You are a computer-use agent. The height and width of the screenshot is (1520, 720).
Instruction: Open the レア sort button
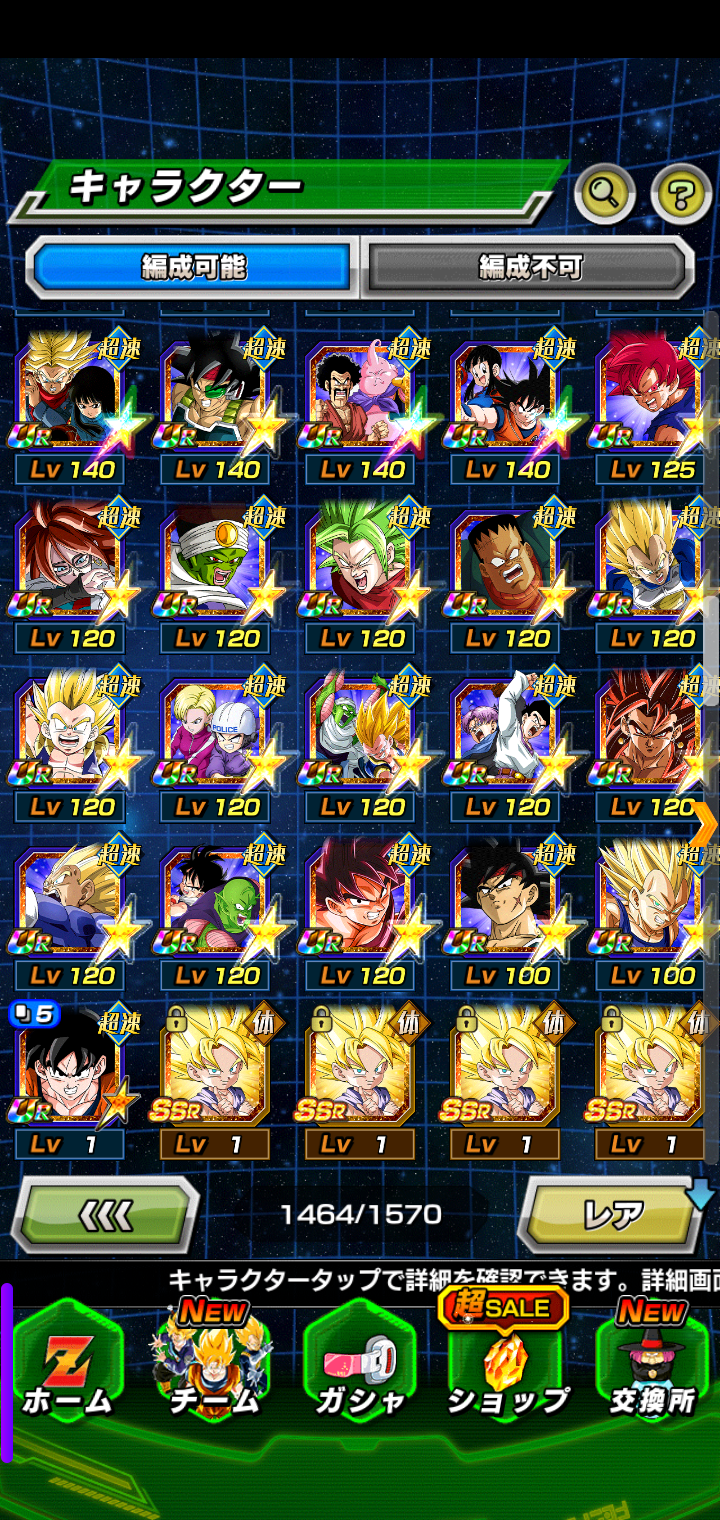[612, 1215]
